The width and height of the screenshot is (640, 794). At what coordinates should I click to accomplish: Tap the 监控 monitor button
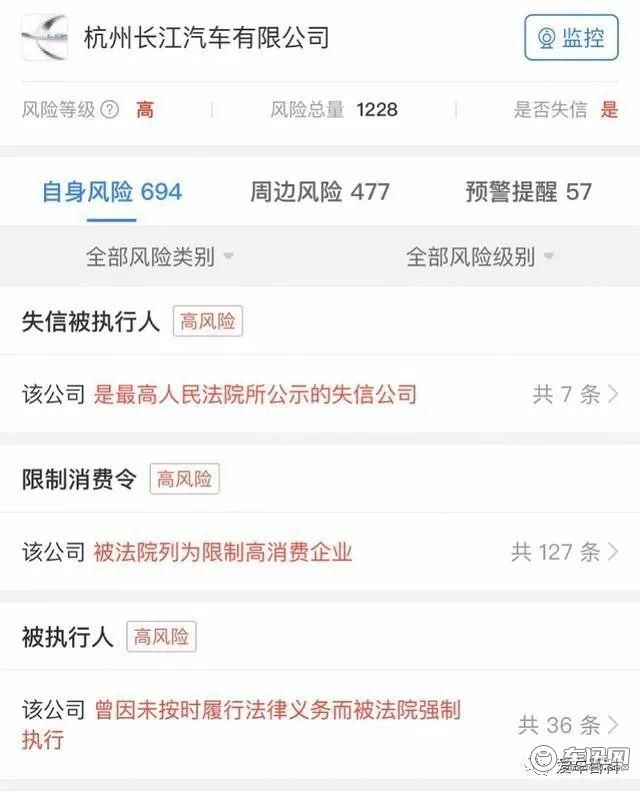point(571,39)
